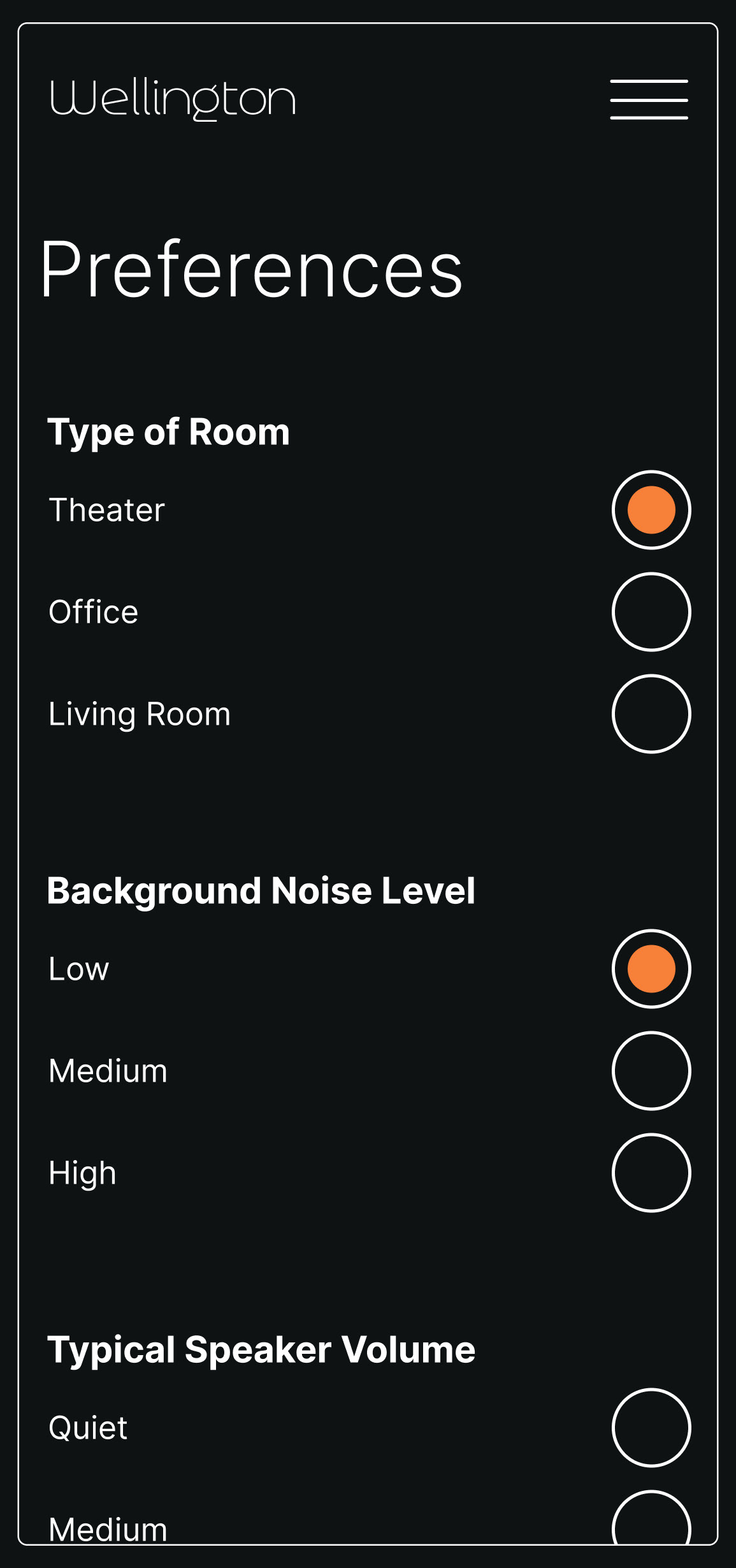Choose High background noise level
The image size is (736, 1568).
[x=651, y=1173]
